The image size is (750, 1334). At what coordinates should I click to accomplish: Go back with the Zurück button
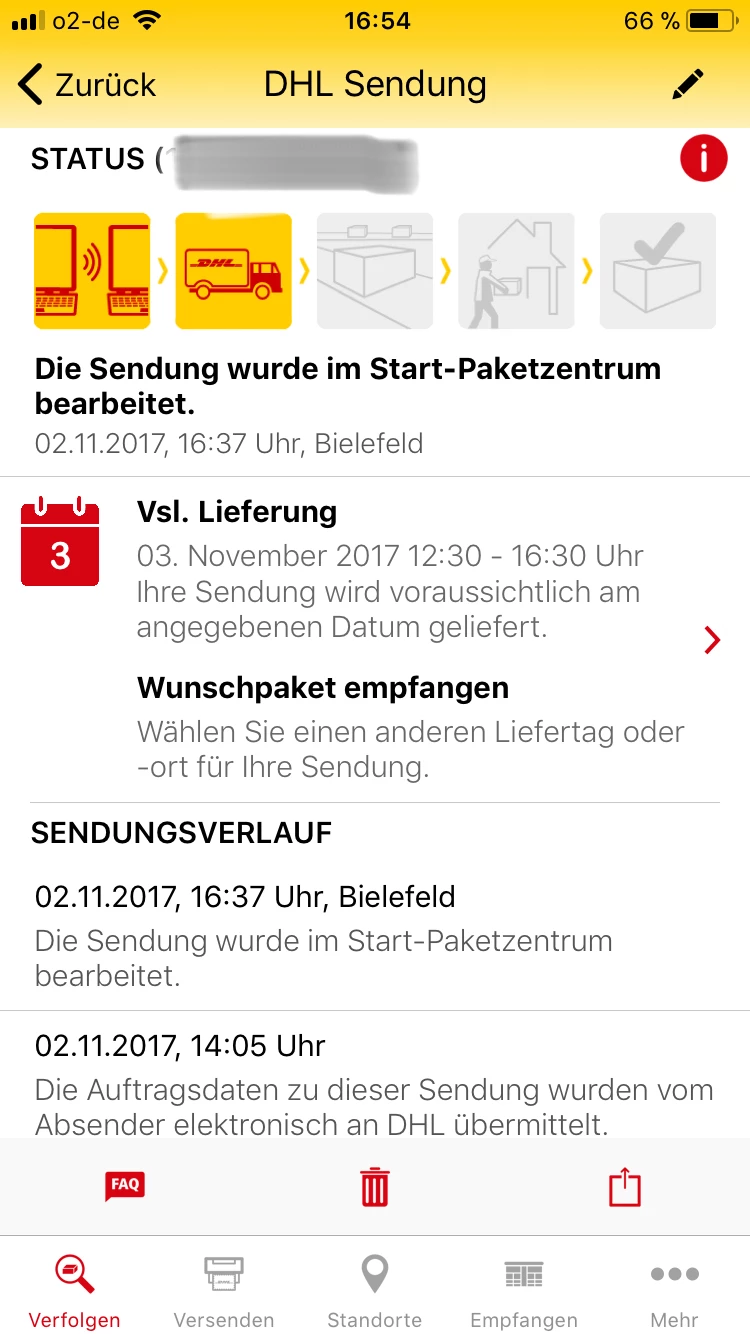pyautogui.click(x=88, y=85)
